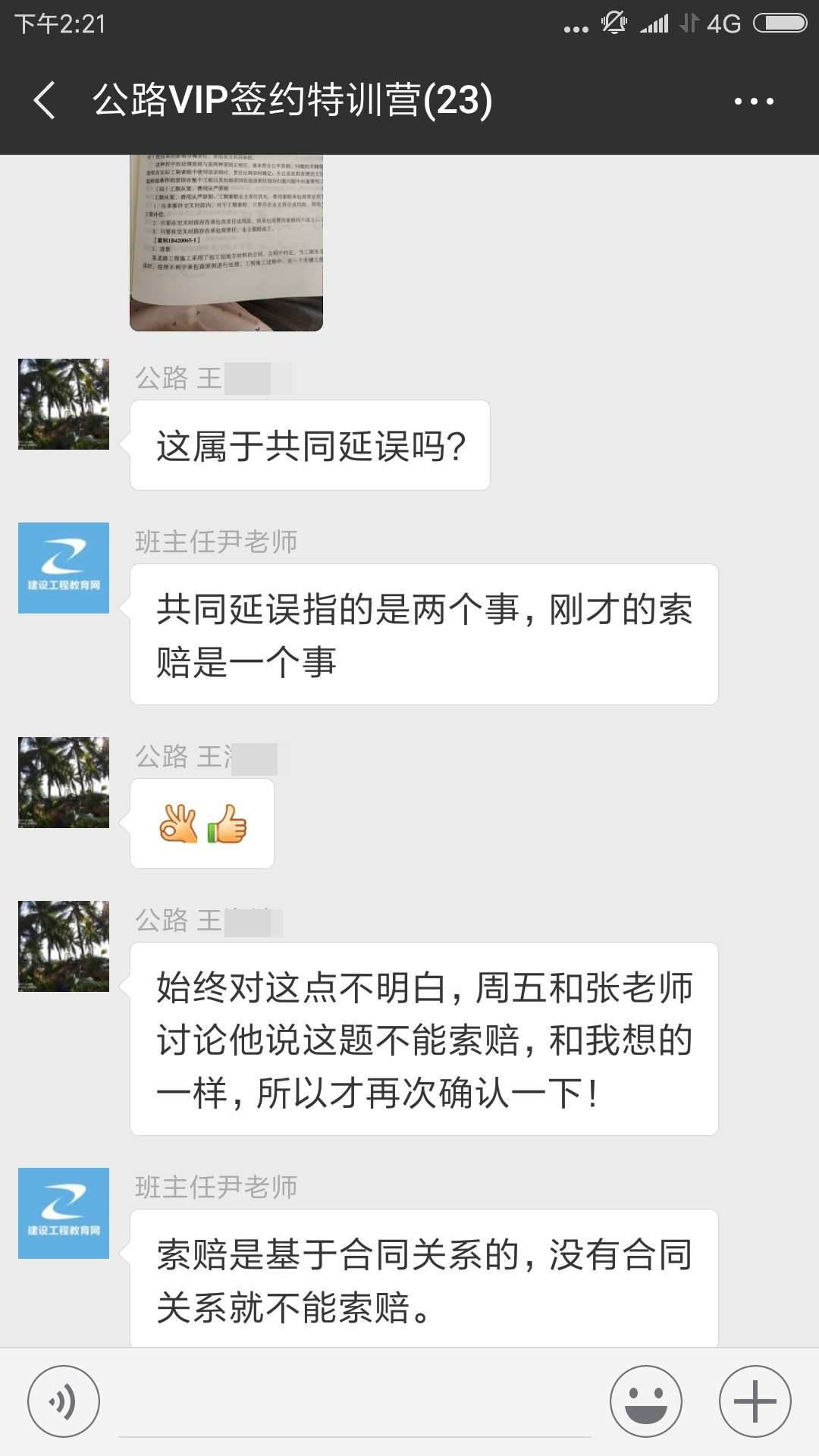Image resolution: width=819 pixels, height=1456 pixels.
Task: Go back from the group chat
Action: [x=45, y=101]
